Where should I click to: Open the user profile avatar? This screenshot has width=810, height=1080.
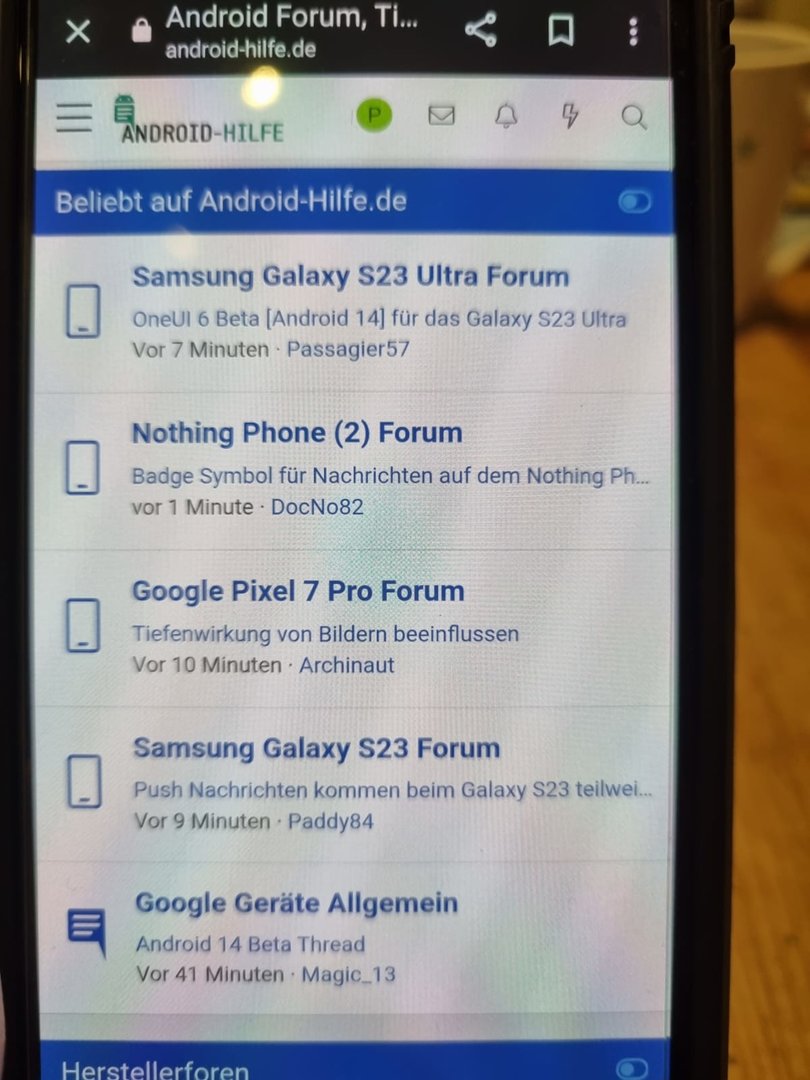(373, 116)
